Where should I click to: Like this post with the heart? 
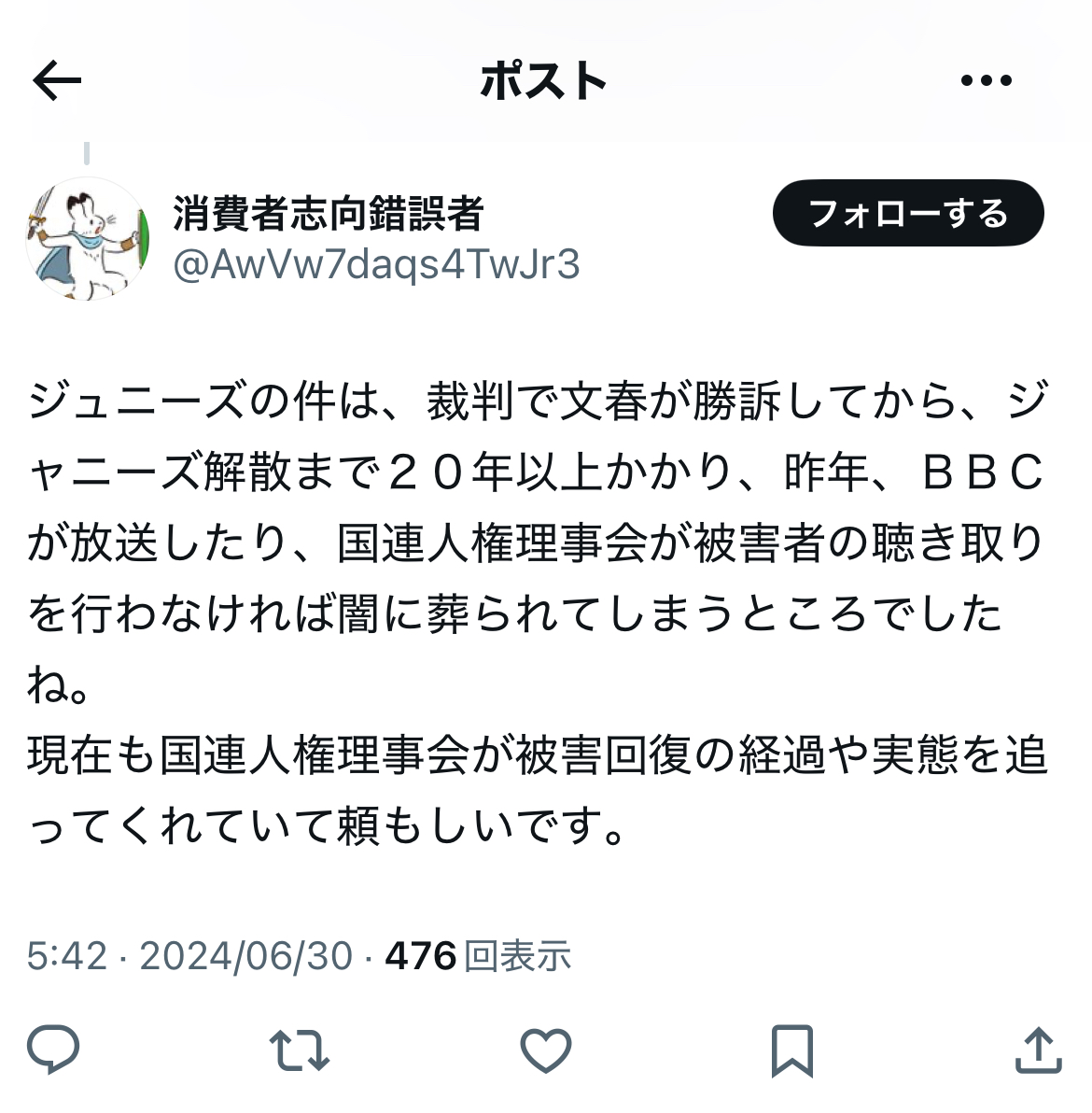545,1050
